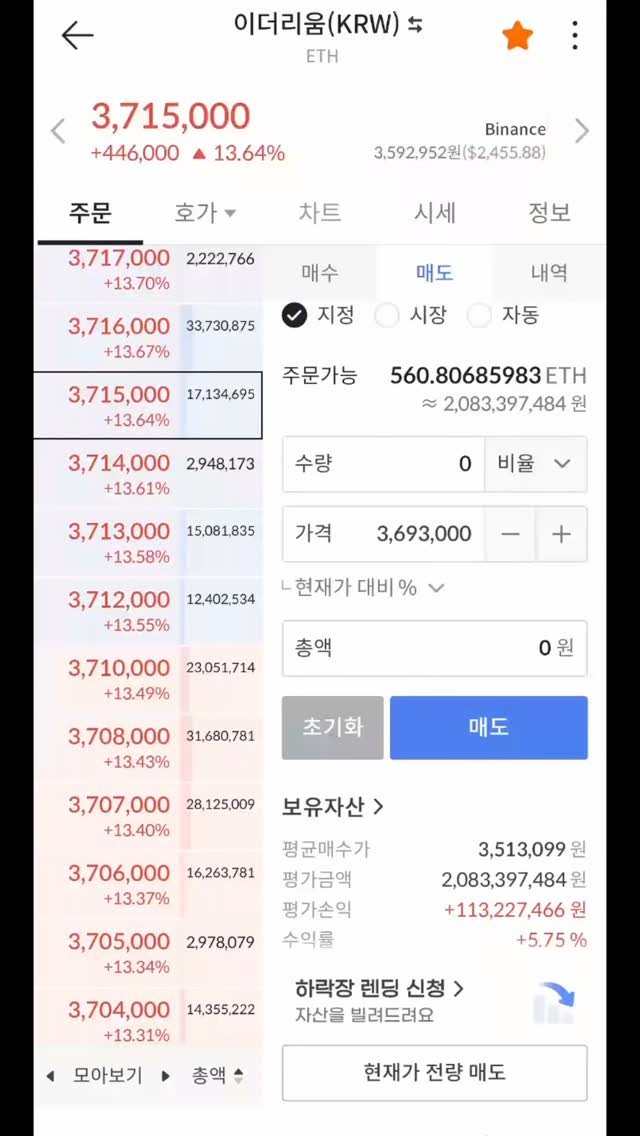Open the 내역 order history tab
Viewport: 640px width, 1136px height.
[x=549, y=272]
